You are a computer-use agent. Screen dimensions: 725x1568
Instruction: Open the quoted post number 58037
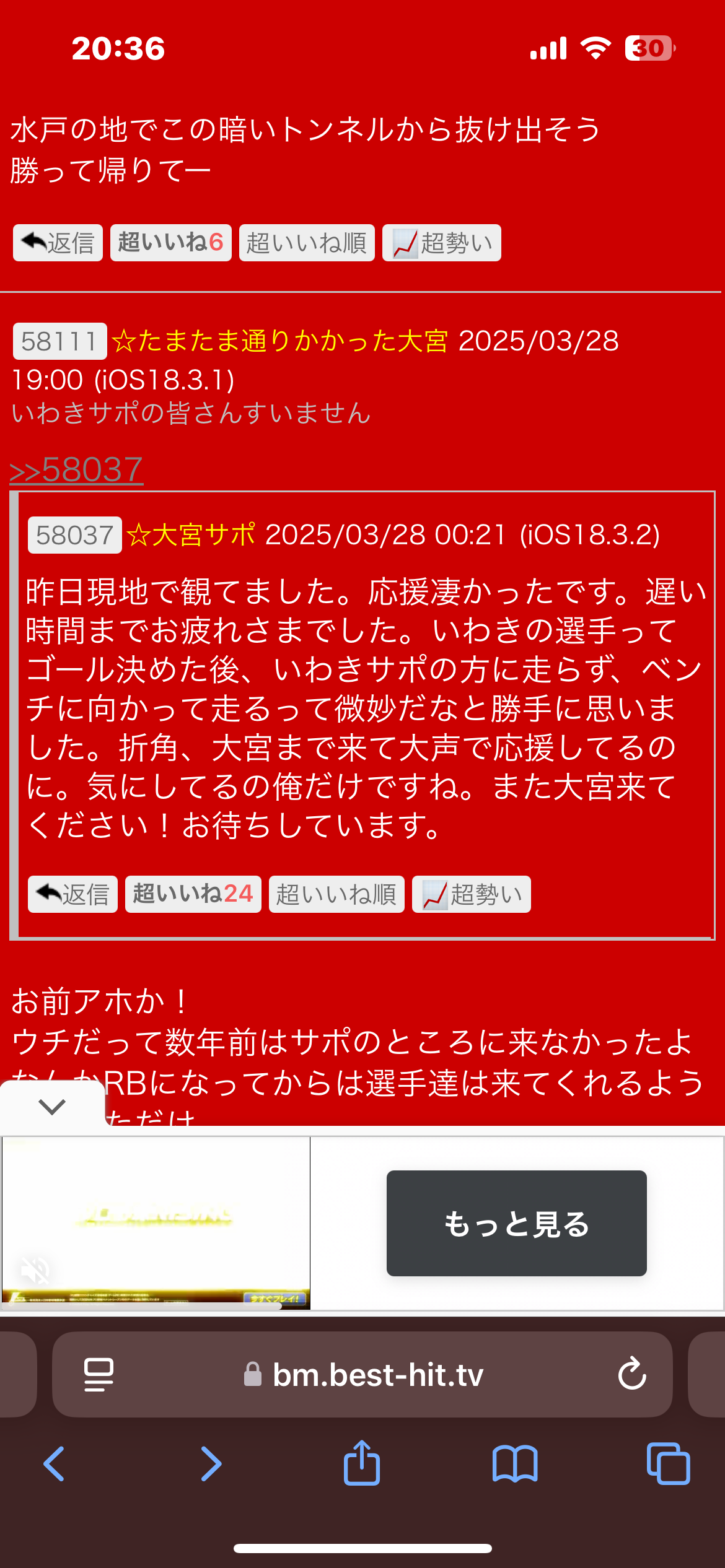[x=74, y=535]
